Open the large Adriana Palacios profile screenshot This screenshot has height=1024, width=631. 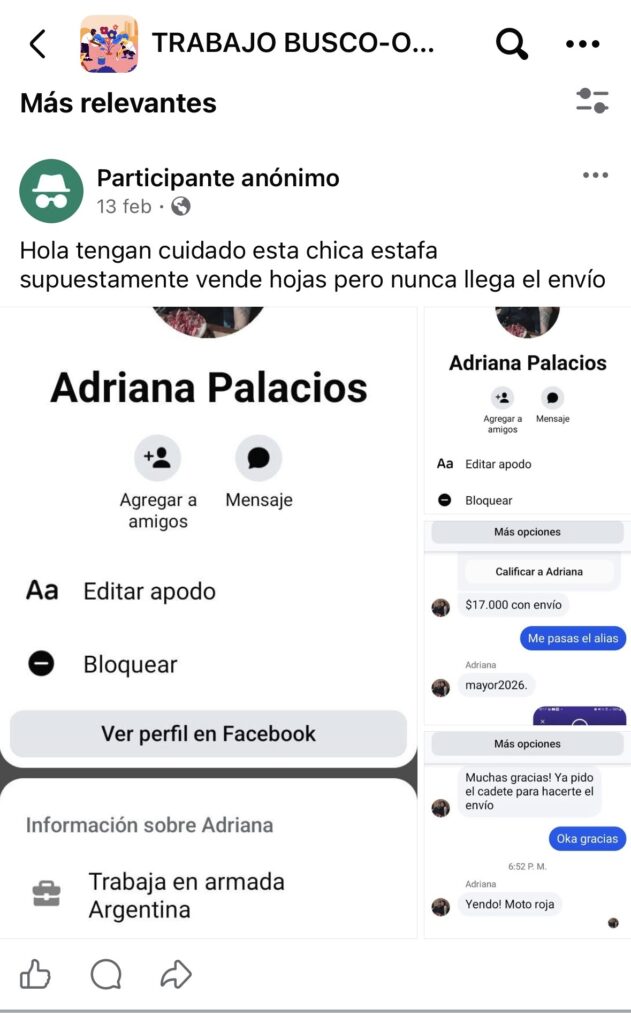208,620
